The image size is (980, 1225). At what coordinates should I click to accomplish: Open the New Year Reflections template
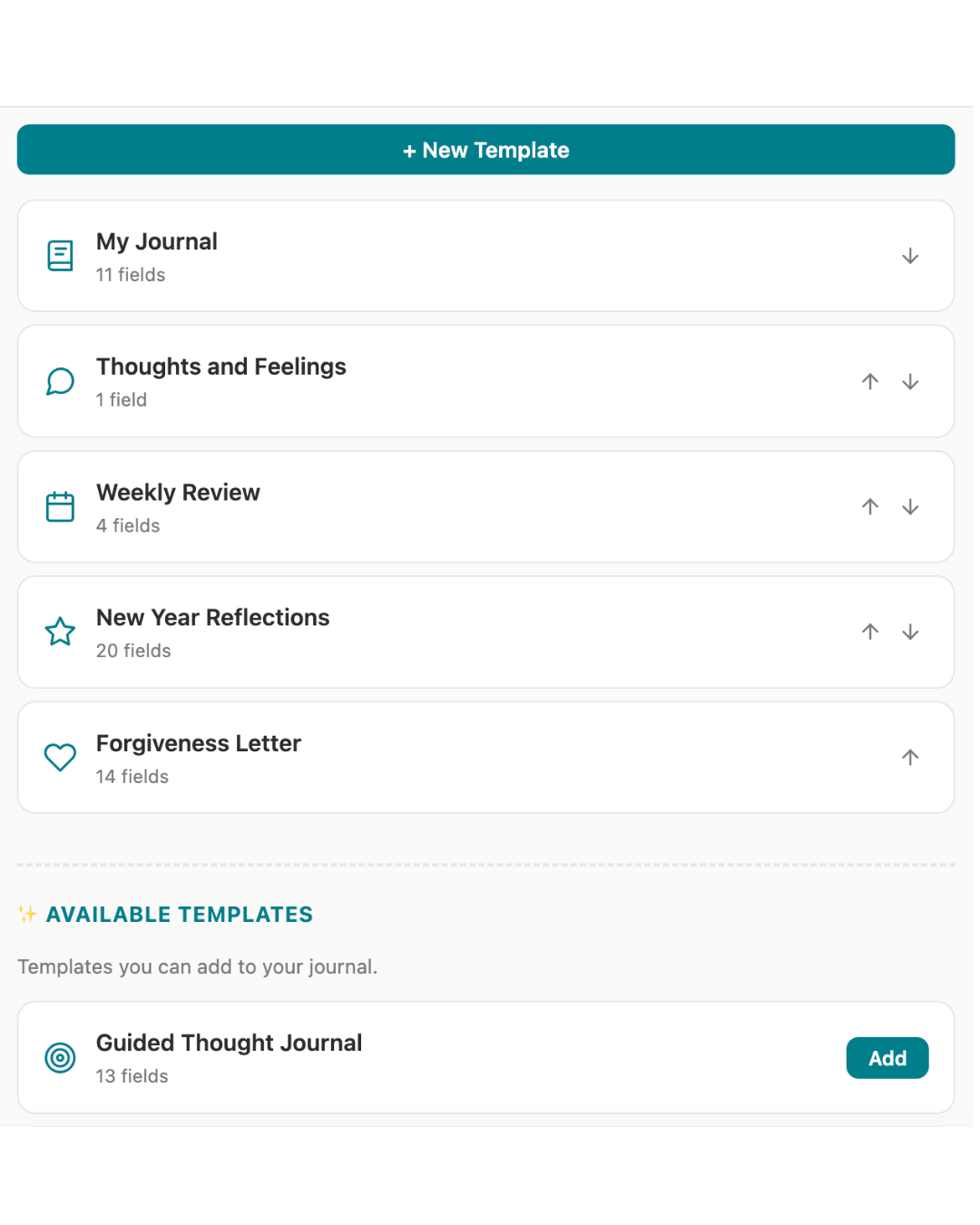point(212,618)
